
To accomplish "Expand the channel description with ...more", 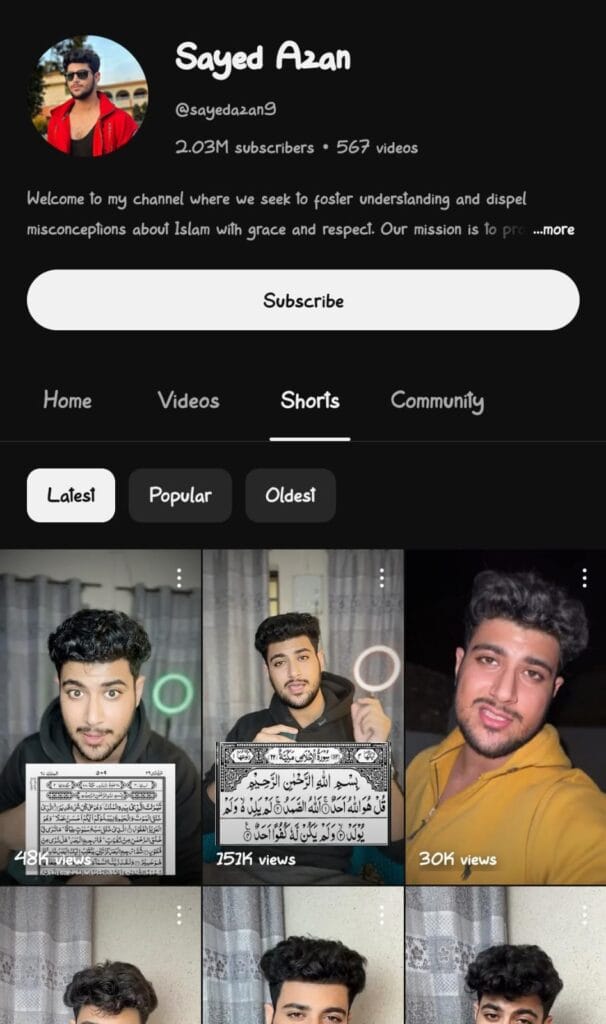I will [x=553, y=230].
